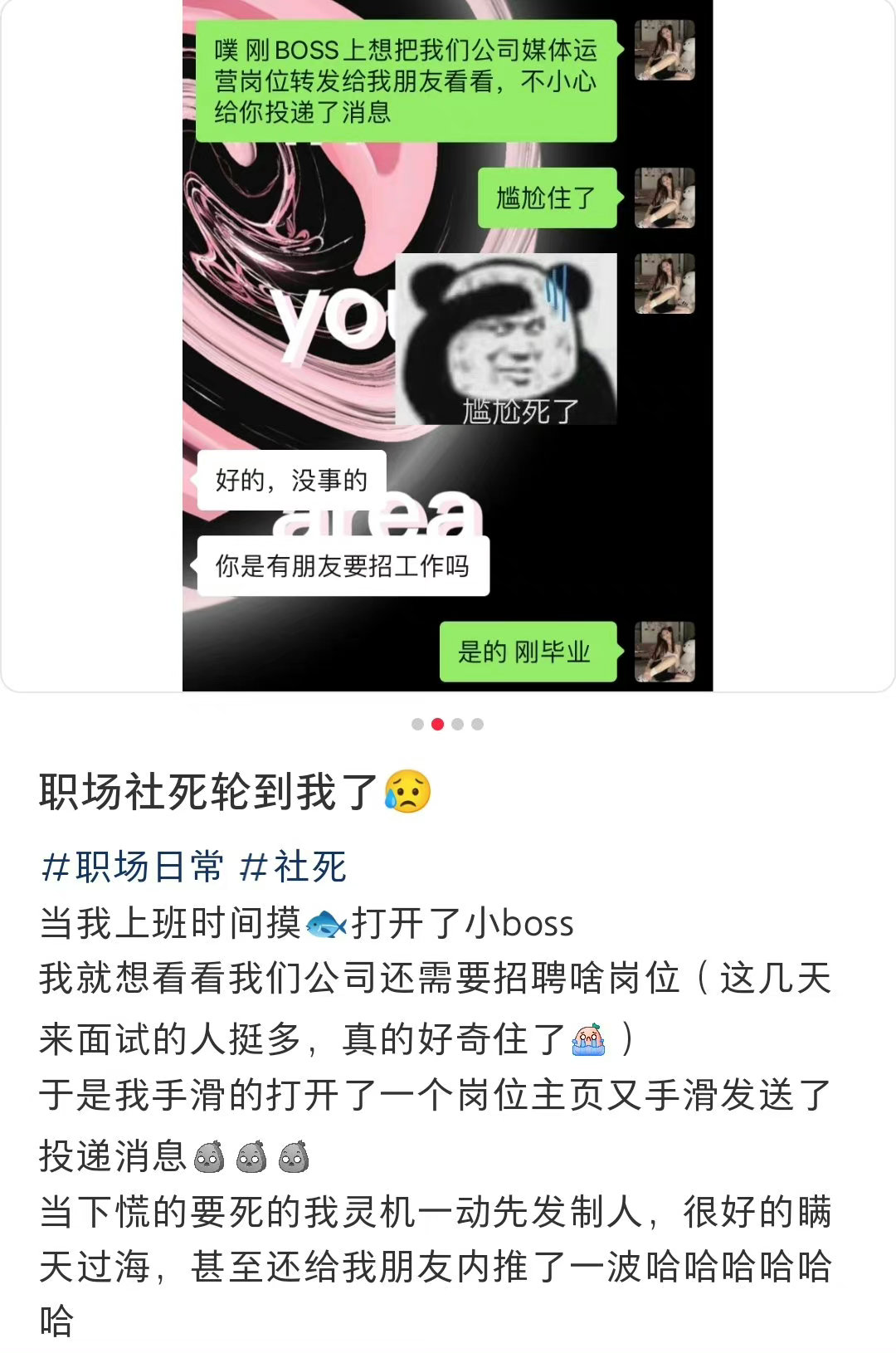
Task: Open the #职场日常 hashtag
Action: [x=133, y=867]
